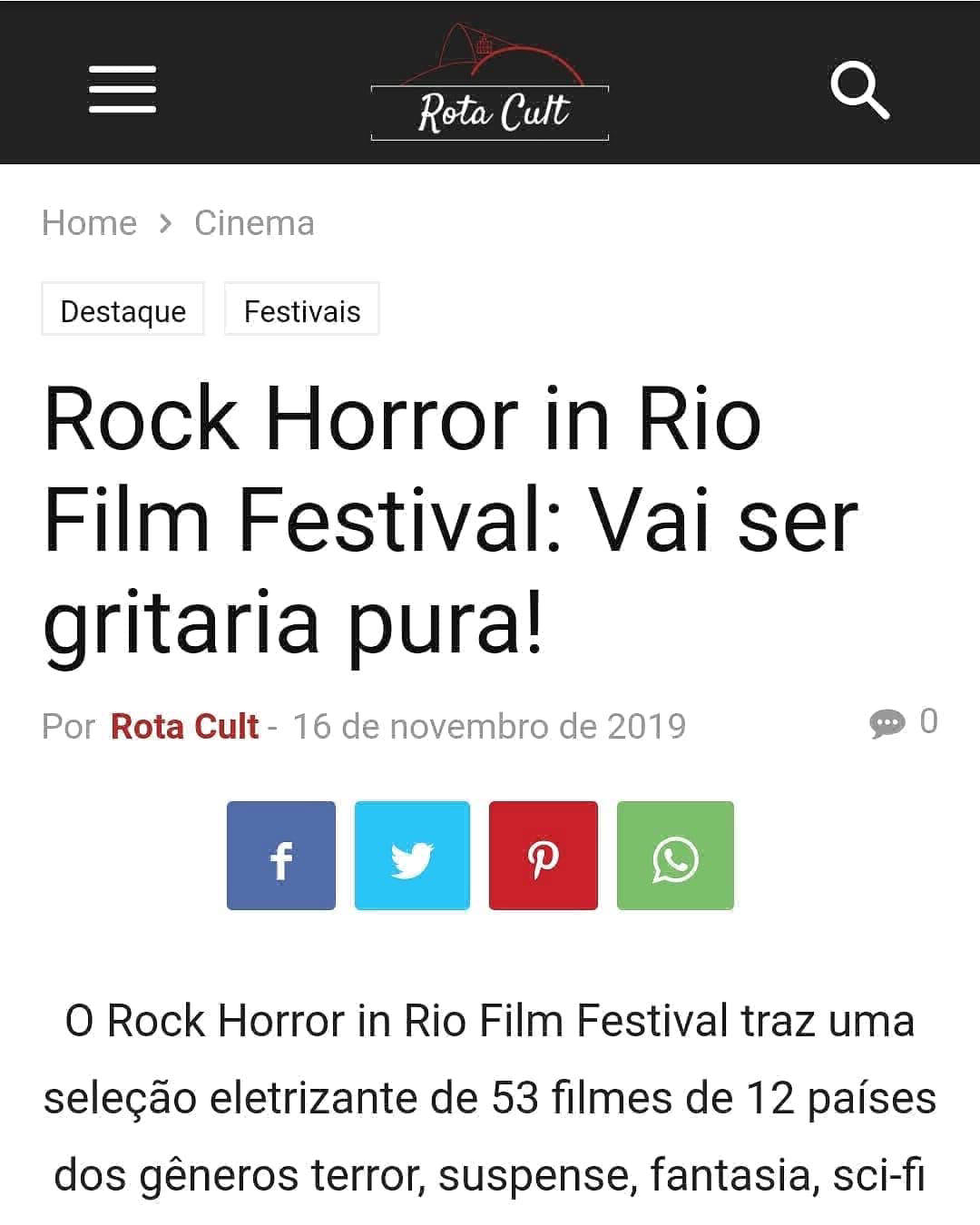Navigate to Home breadcrumb
Image resolution: width=980 pixels, height=1225 pixels.
tap(89, 223)
